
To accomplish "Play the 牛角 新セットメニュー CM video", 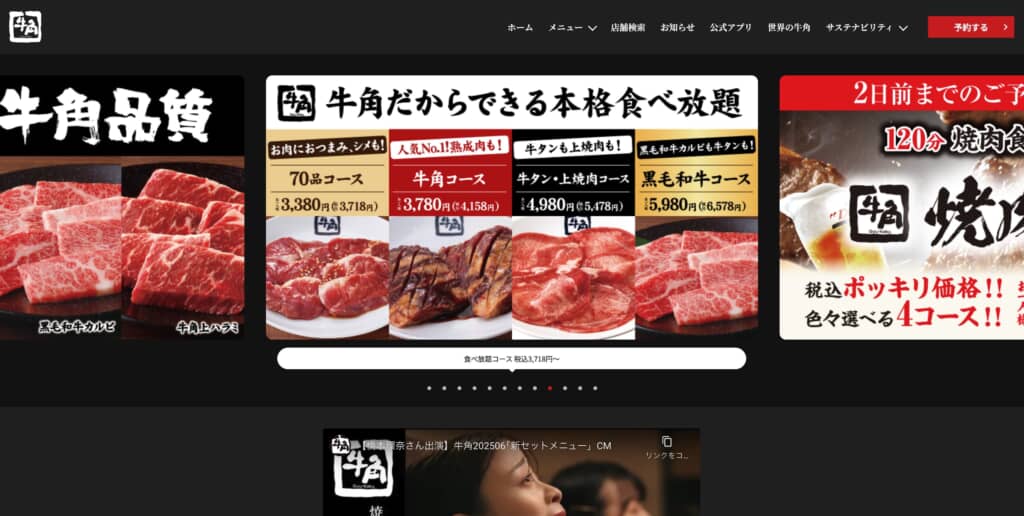I will [511, 480].
